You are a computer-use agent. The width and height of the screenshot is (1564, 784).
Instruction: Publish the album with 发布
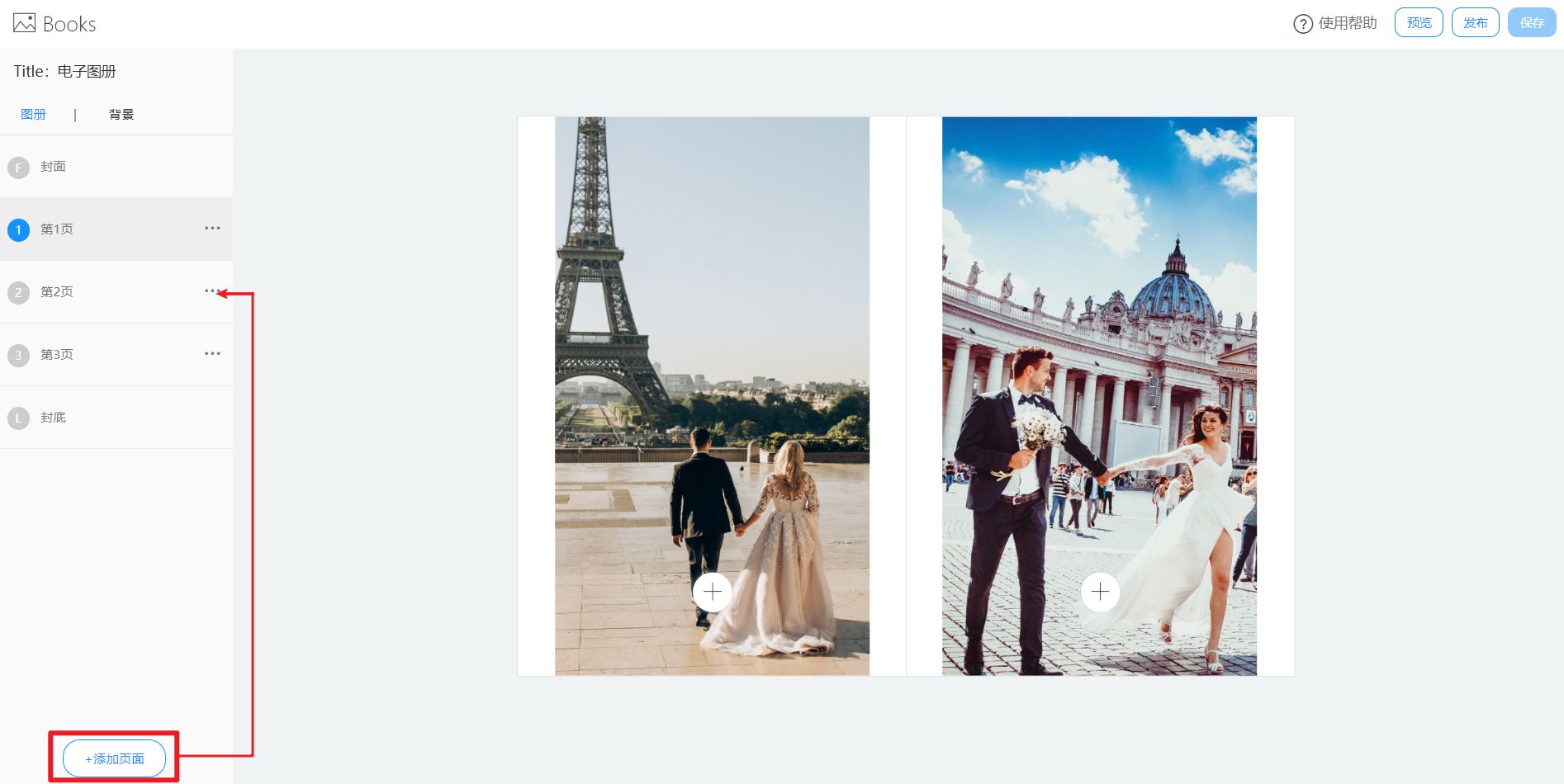point(1475,23)
